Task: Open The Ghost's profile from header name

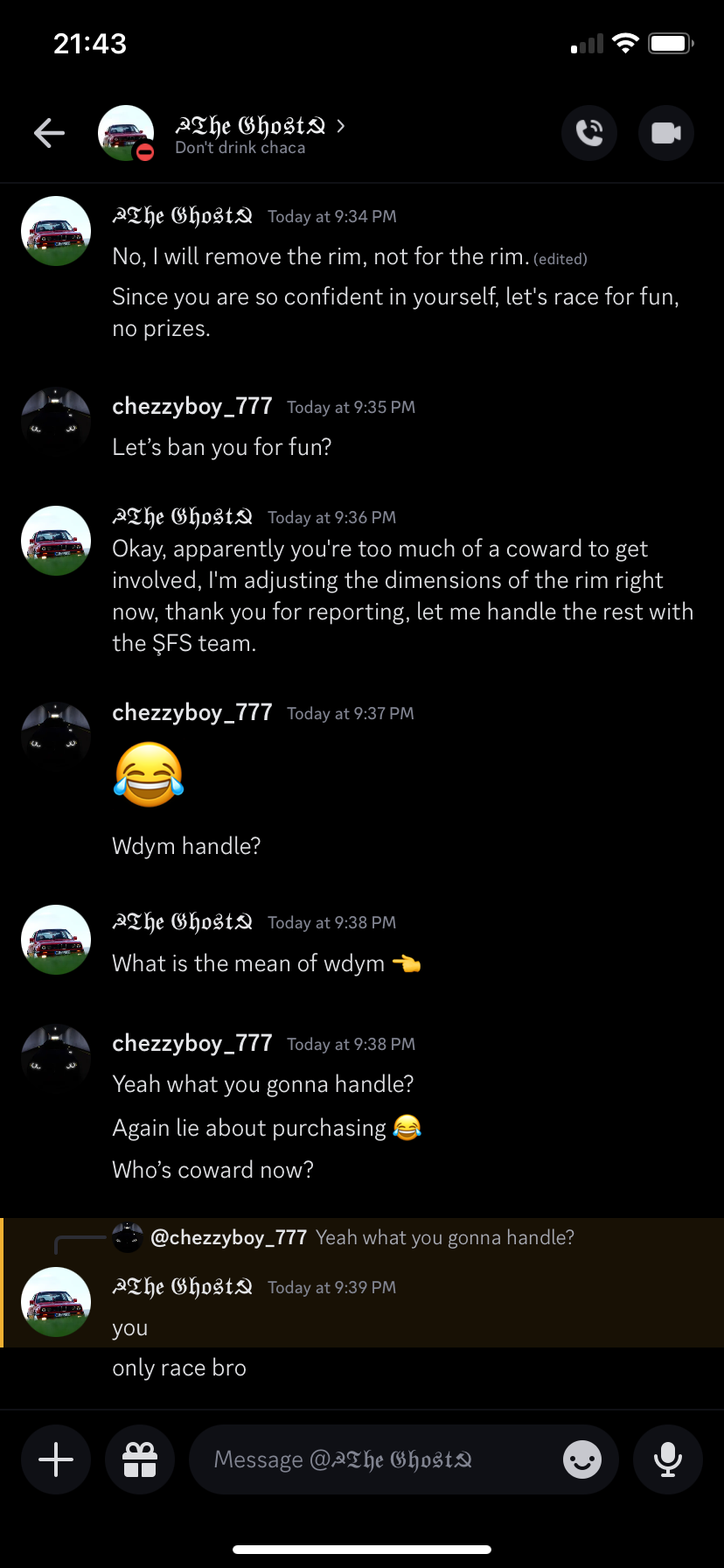Action: click(251, 127)
